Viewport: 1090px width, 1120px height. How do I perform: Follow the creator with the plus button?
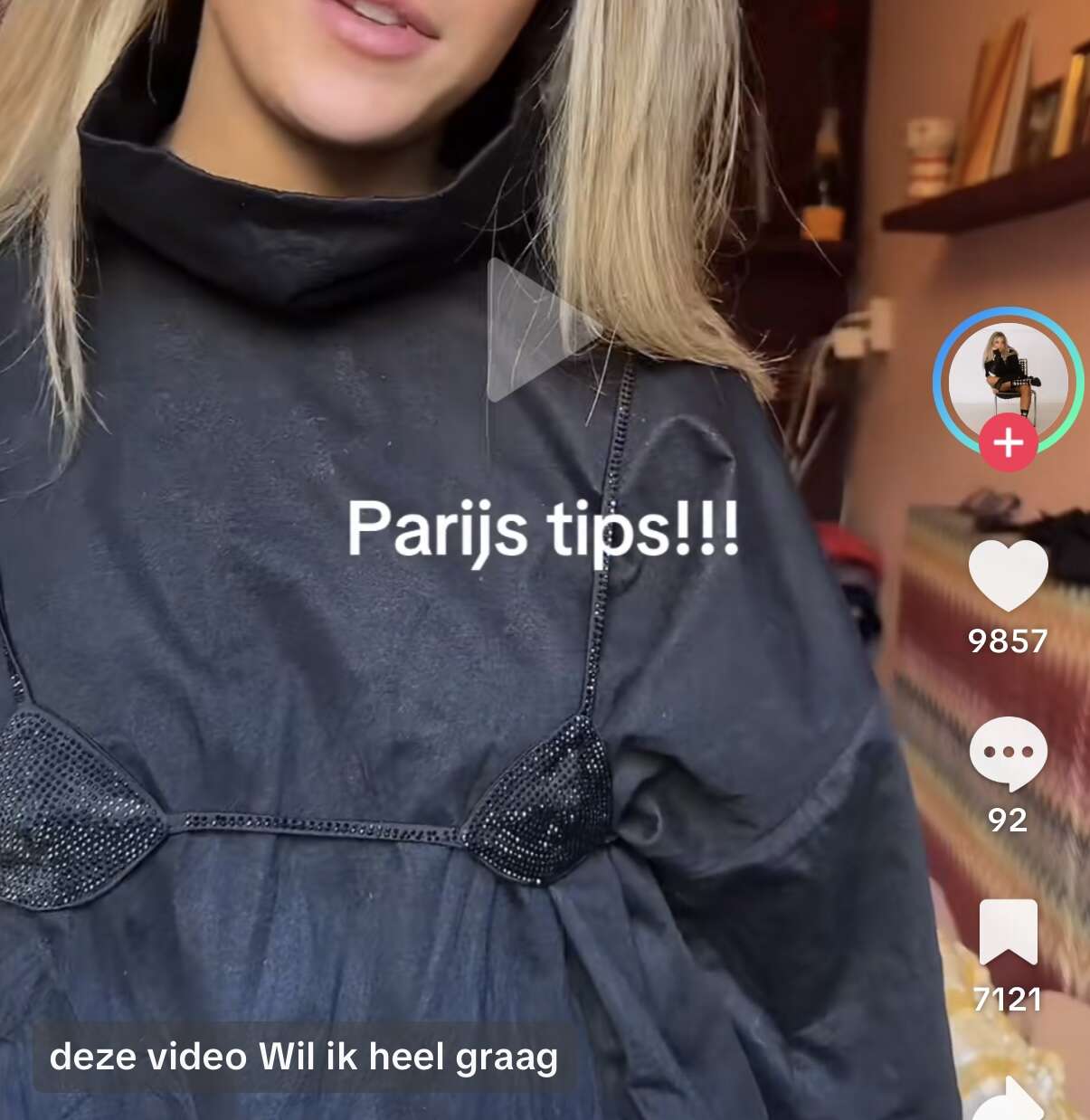(1008, 443)
